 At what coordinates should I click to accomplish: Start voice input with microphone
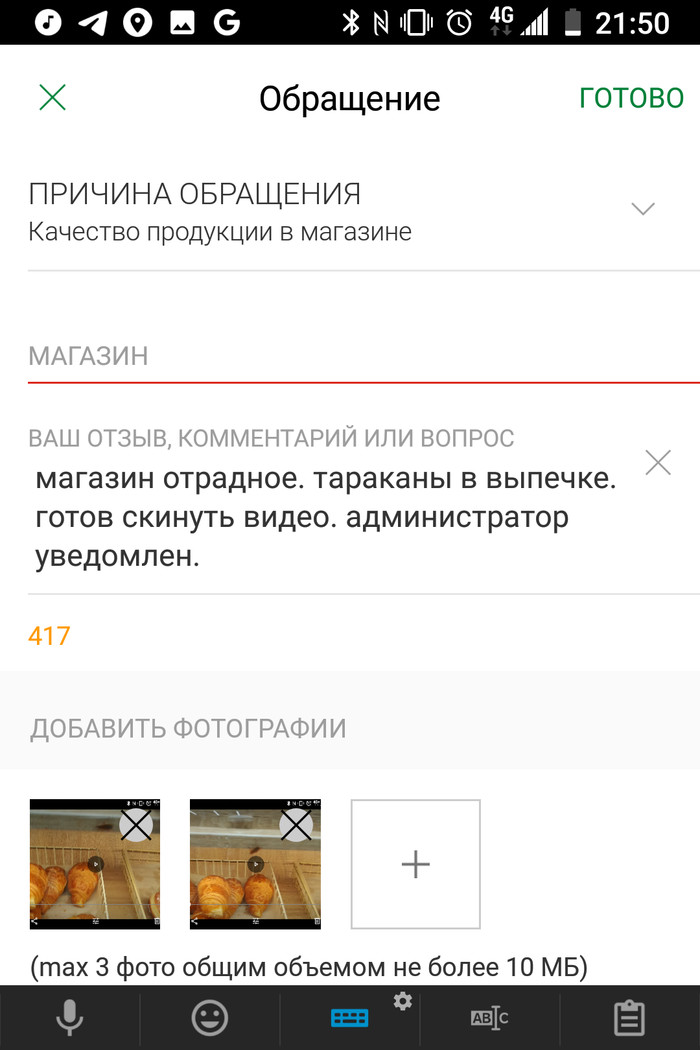[x=69, y=1018]
